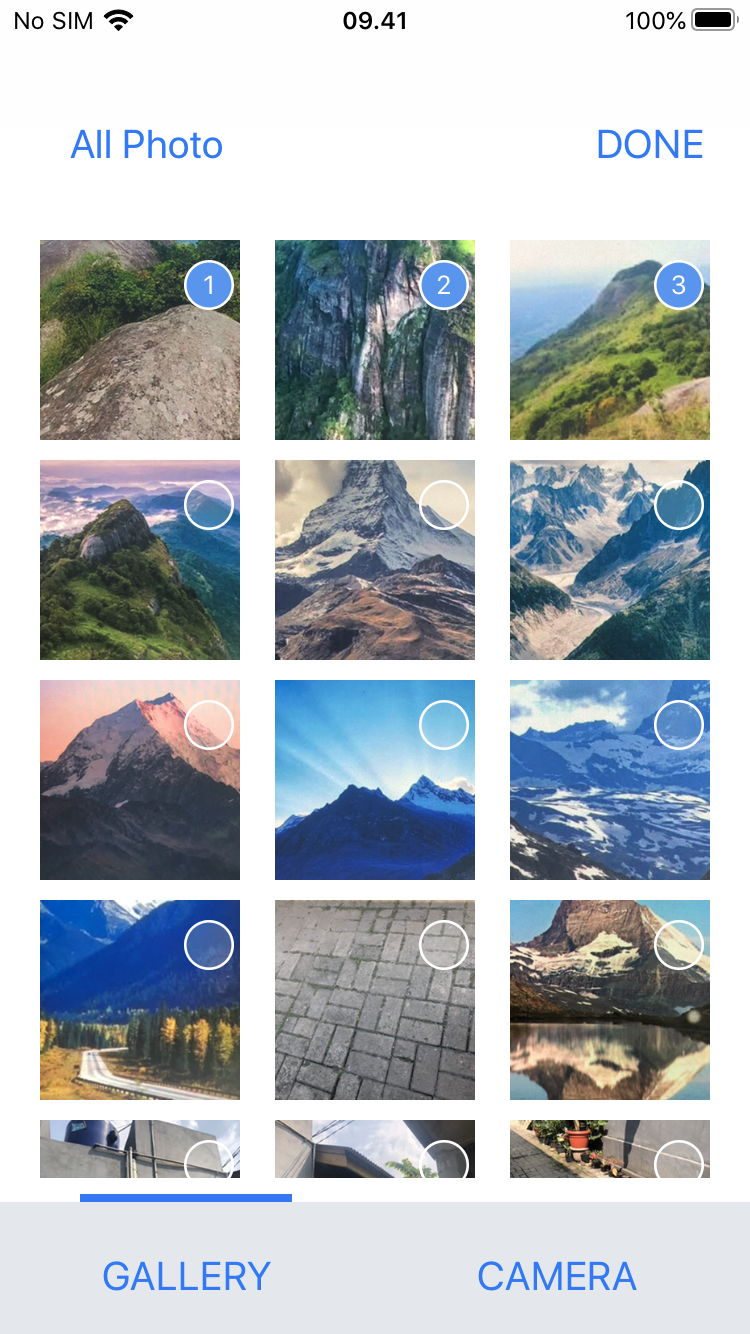Deselect the cliff photo numbered 2
The width and height of the screenshot is (750, 1334).
tap(375, 340)
